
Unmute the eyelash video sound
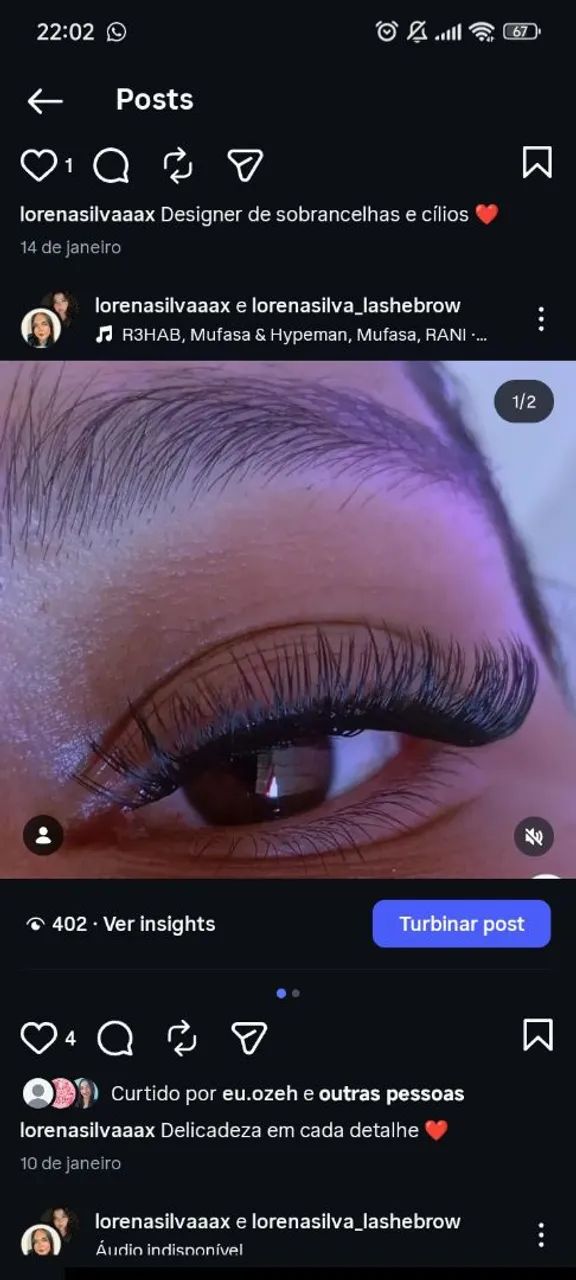coord(534,837)
